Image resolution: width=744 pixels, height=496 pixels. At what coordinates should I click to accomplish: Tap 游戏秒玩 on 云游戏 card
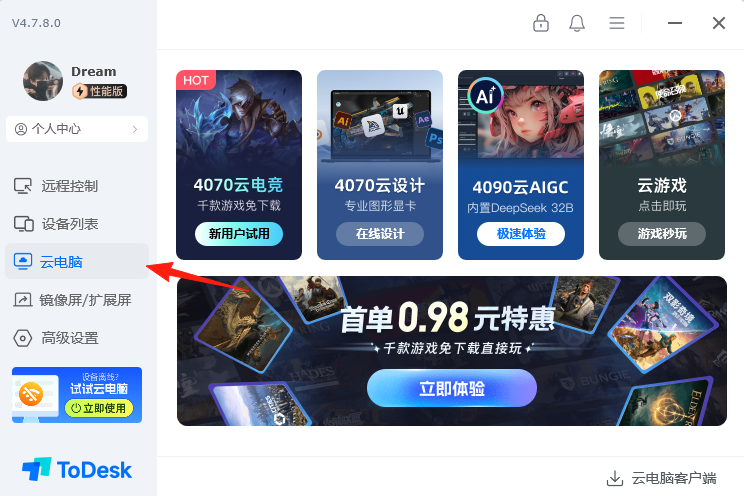[x=662, y=234]
